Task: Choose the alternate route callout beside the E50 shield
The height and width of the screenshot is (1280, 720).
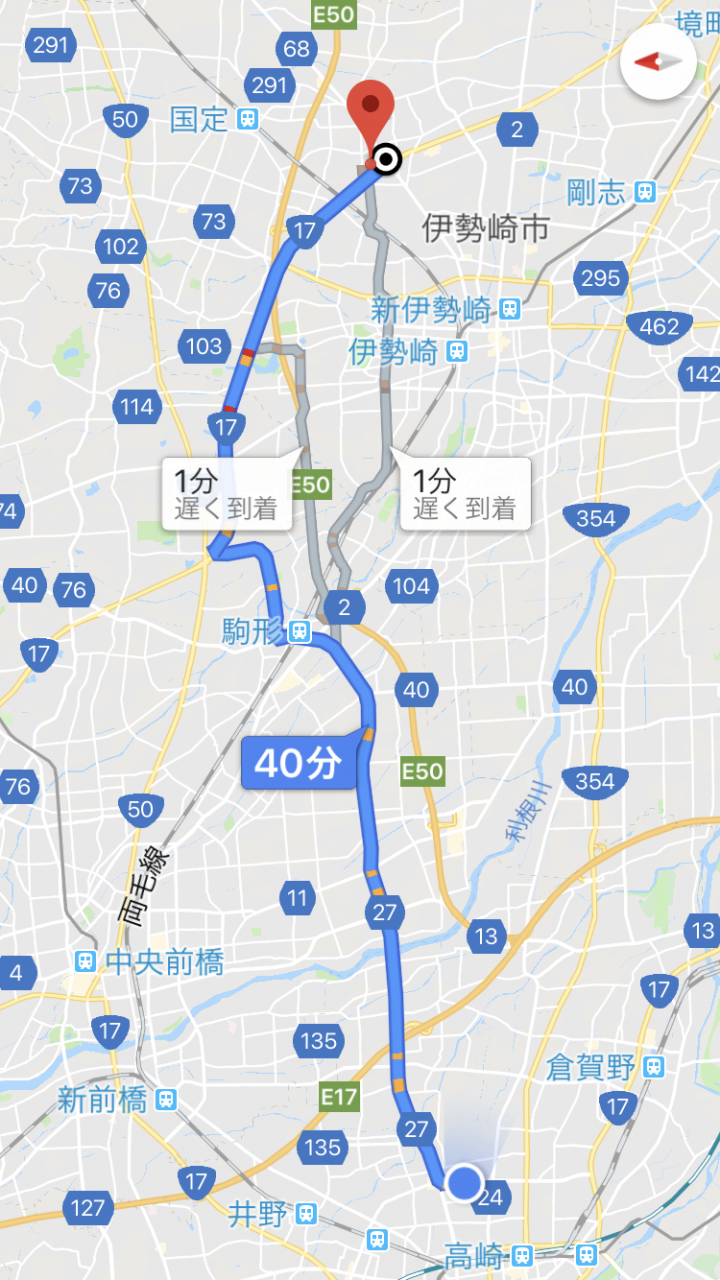Action: coord(227,492)
